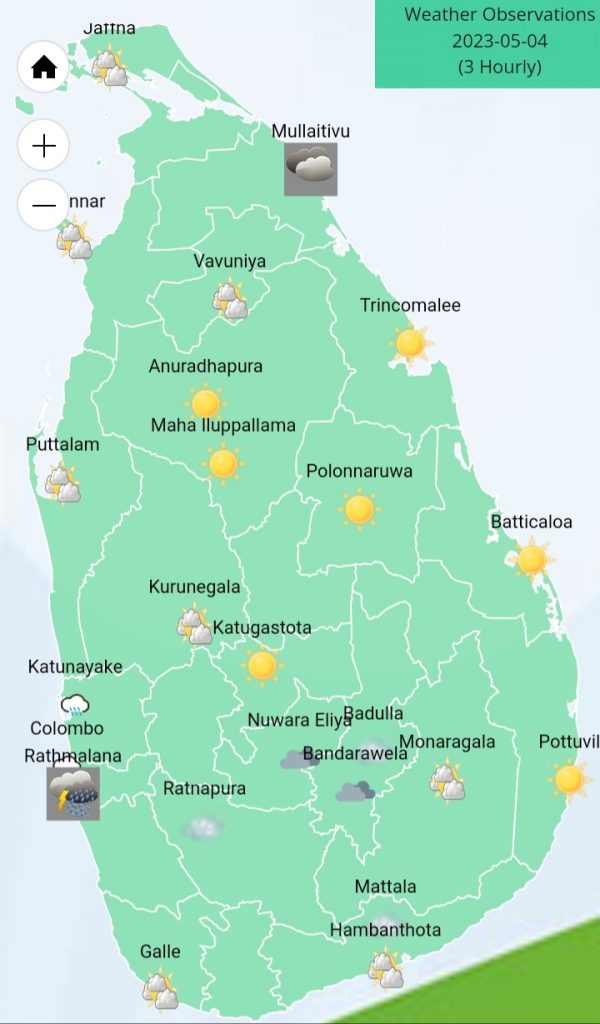
Task: Open the Galle weather marker
Action: (x=160, y=990)
